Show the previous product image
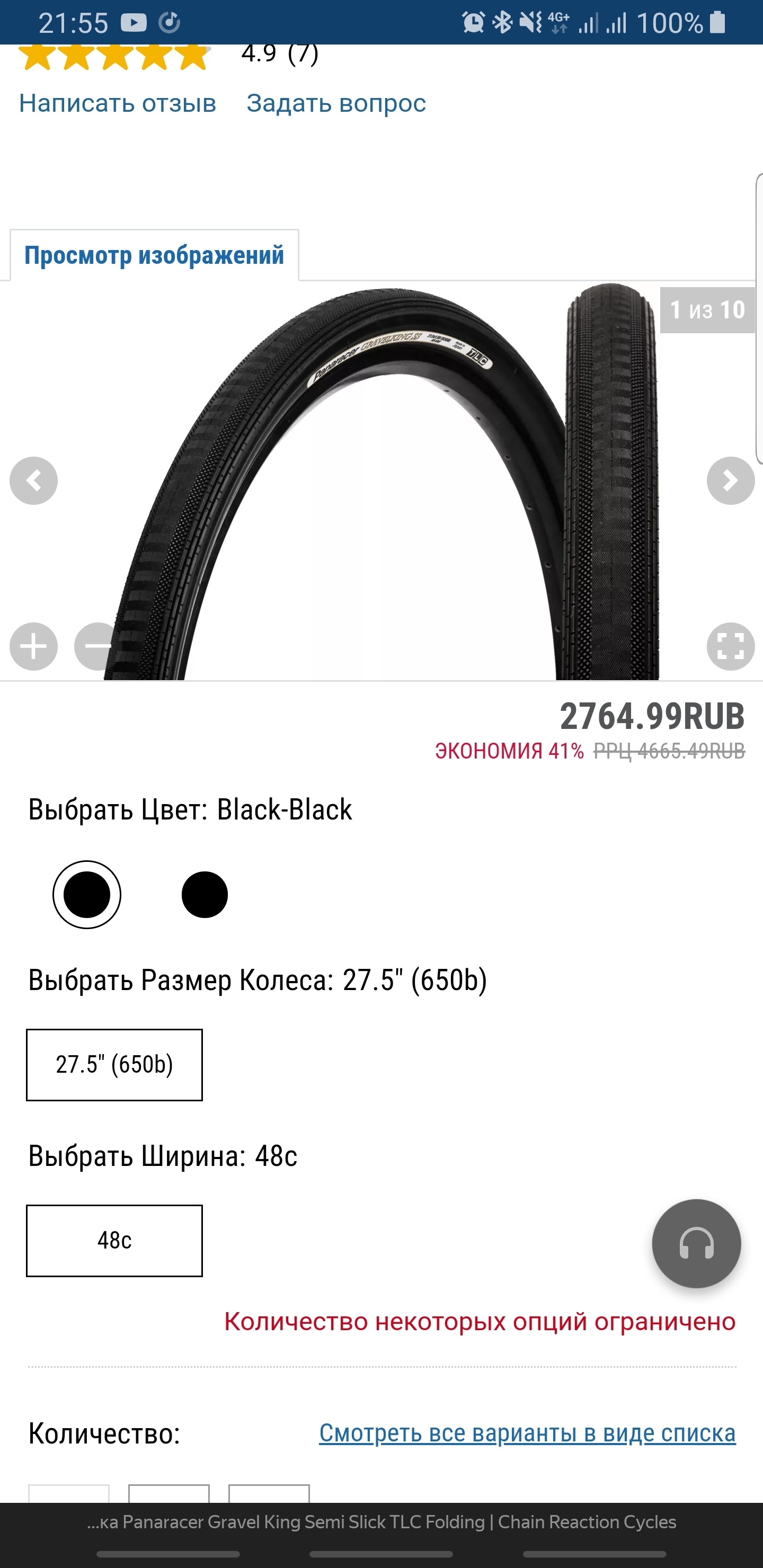This screenshot has width=763, height=1568. (33, 481)
